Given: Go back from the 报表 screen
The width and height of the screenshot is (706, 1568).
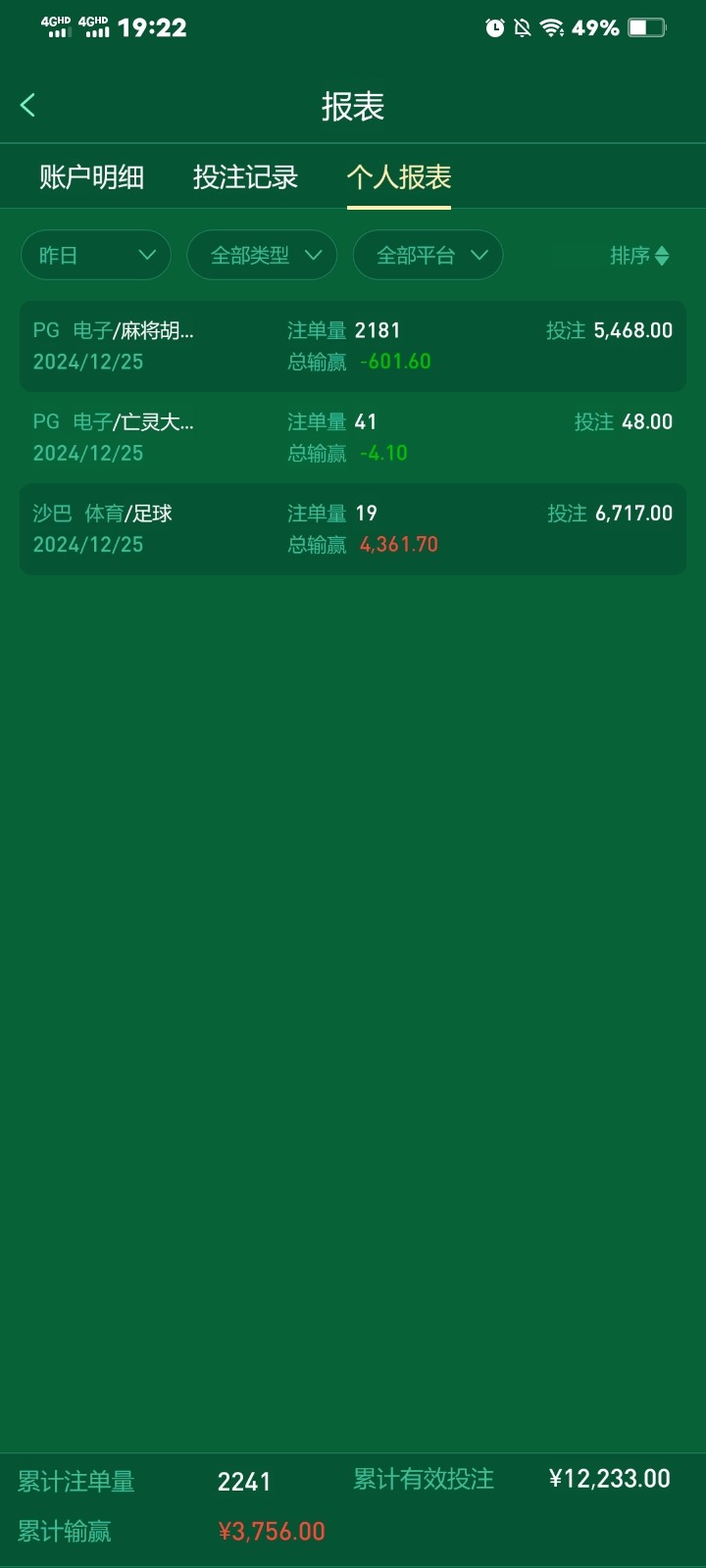Looking at the screenshot, I should click(x=28, y=106).
